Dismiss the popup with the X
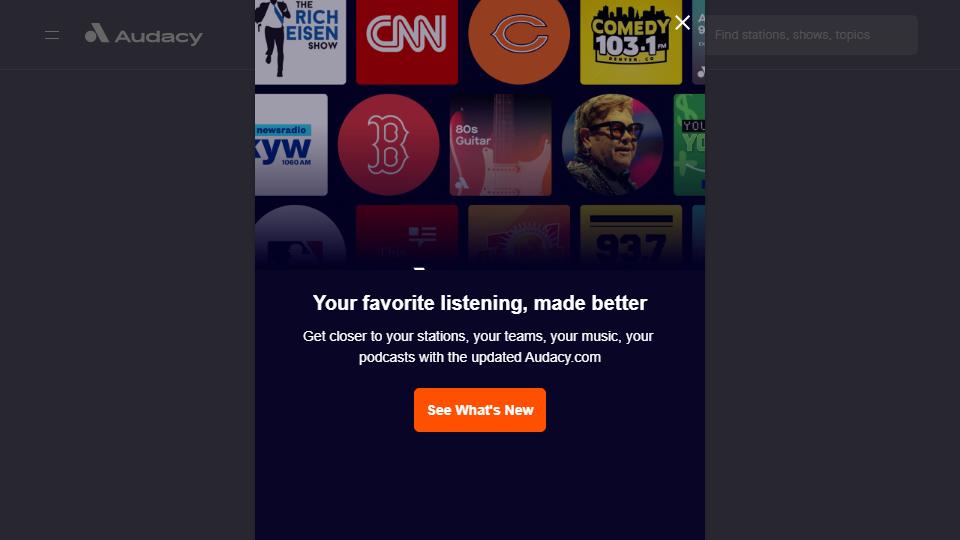Viewport: 960px width, 540px height. [x=682, y=22]
